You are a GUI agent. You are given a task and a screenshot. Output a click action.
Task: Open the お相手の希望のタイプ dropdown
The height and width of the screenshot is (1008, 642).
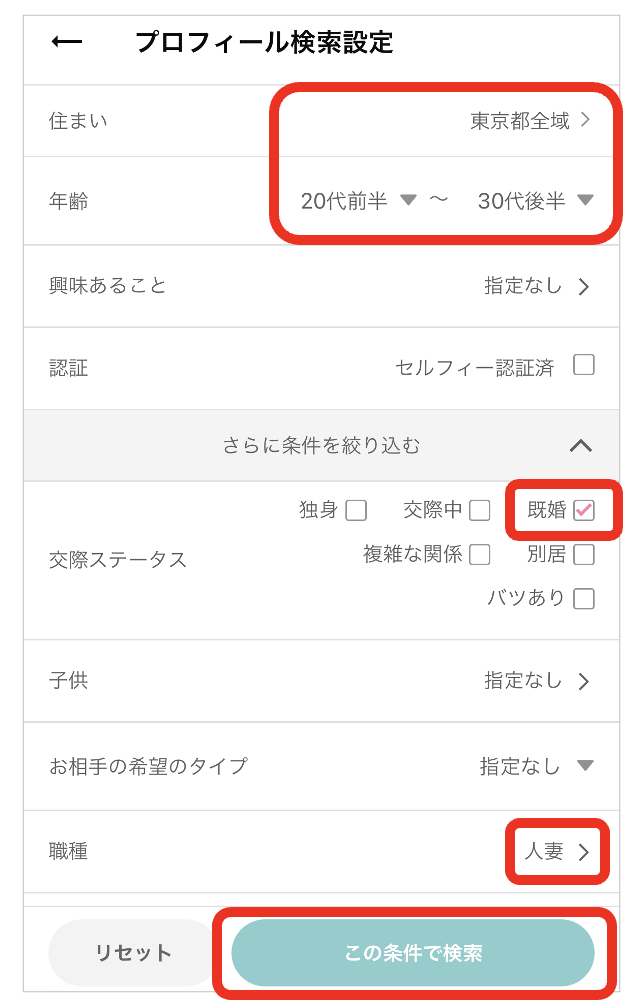tap(536, 767)
